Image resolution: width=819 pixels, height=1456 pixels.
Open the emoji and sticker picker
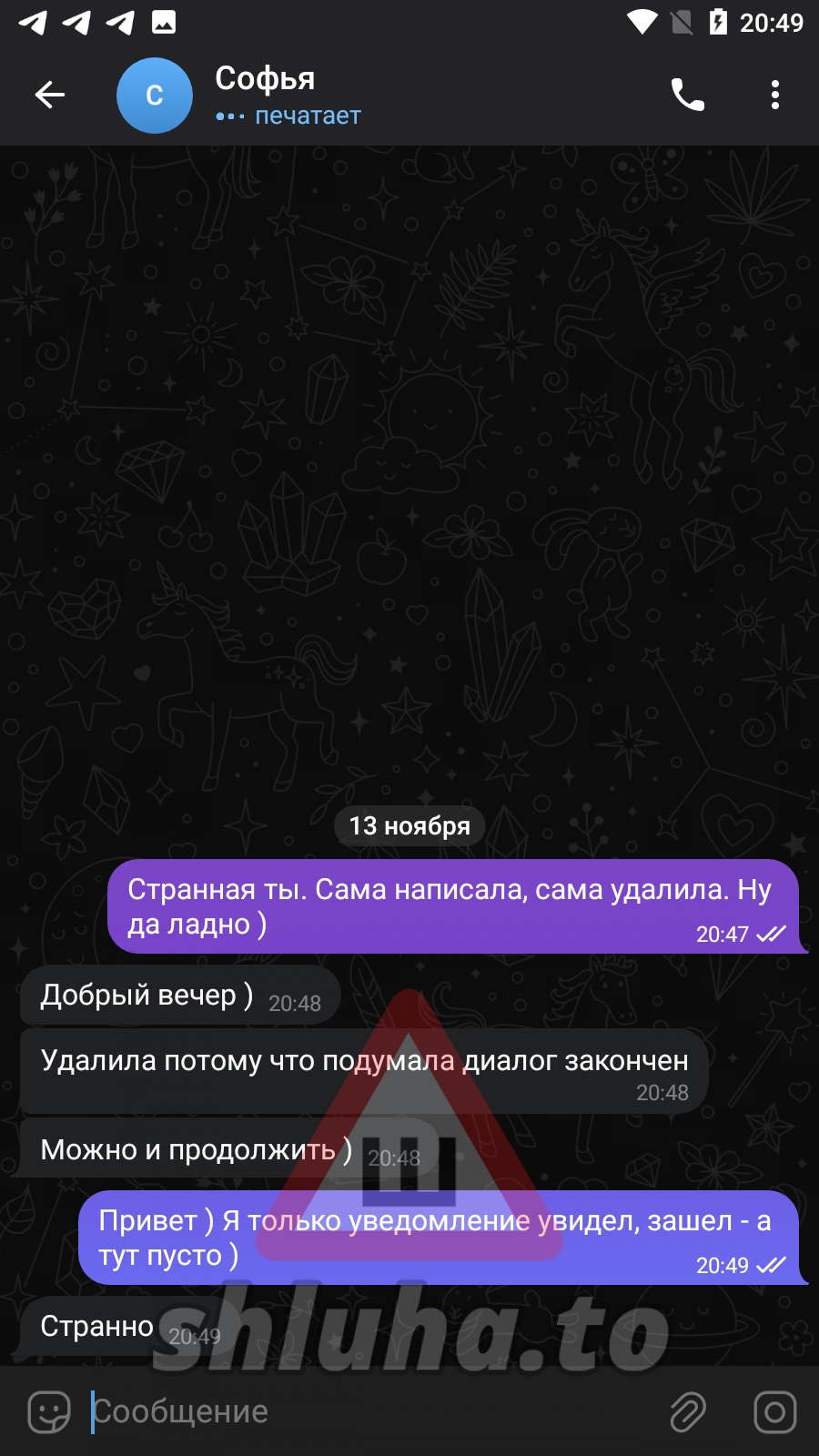tap(49, 1412)
